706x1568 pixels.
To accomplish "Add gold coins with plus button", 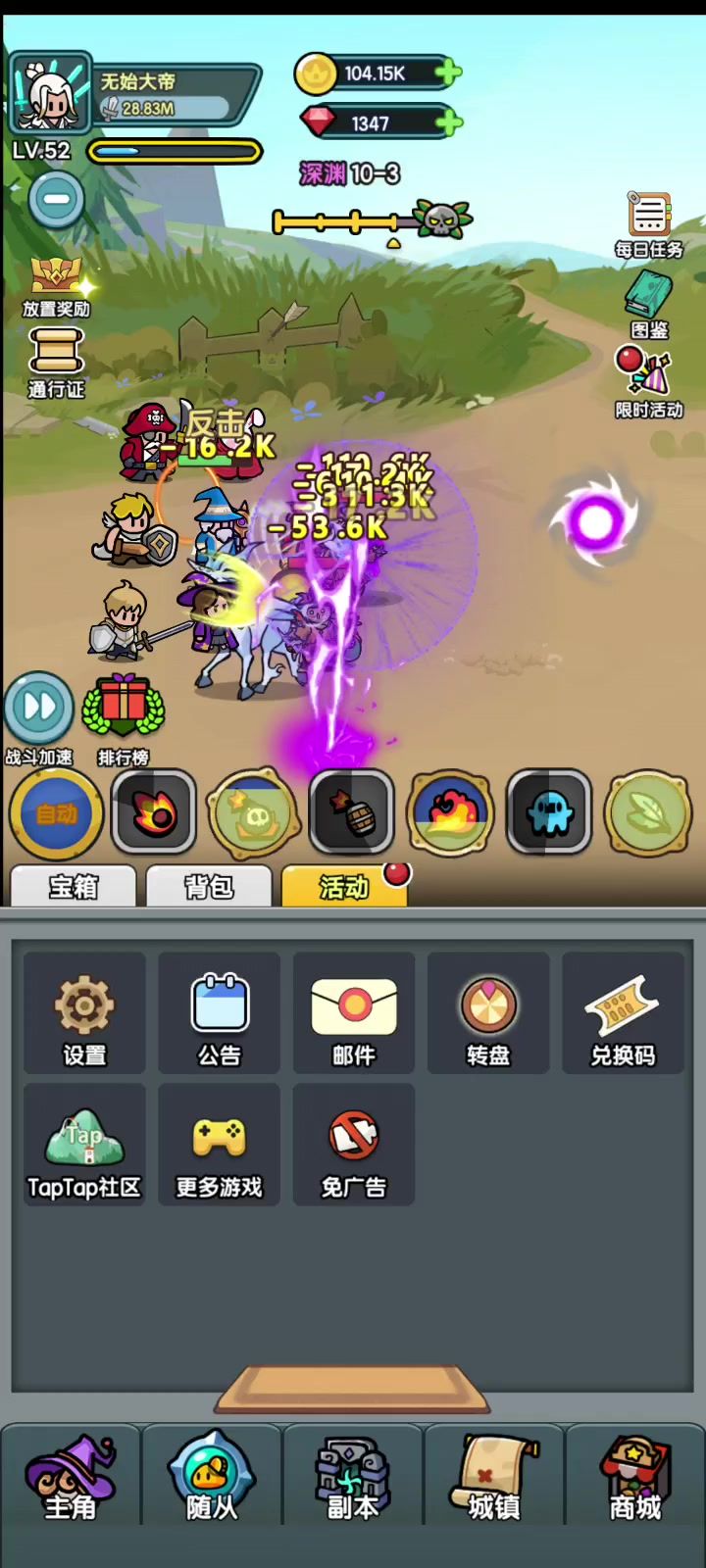I will (x=448, y=73).
